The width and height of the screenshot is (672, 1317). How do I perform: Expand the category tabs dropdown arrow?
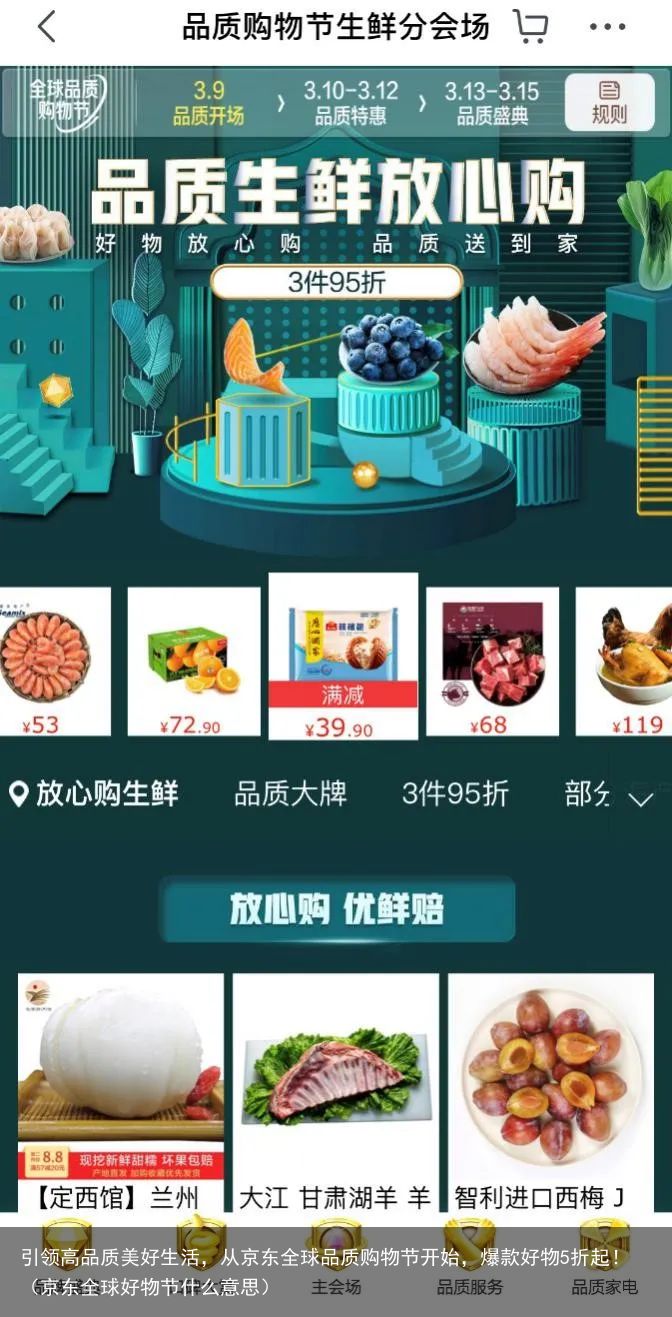pos(640,798)
